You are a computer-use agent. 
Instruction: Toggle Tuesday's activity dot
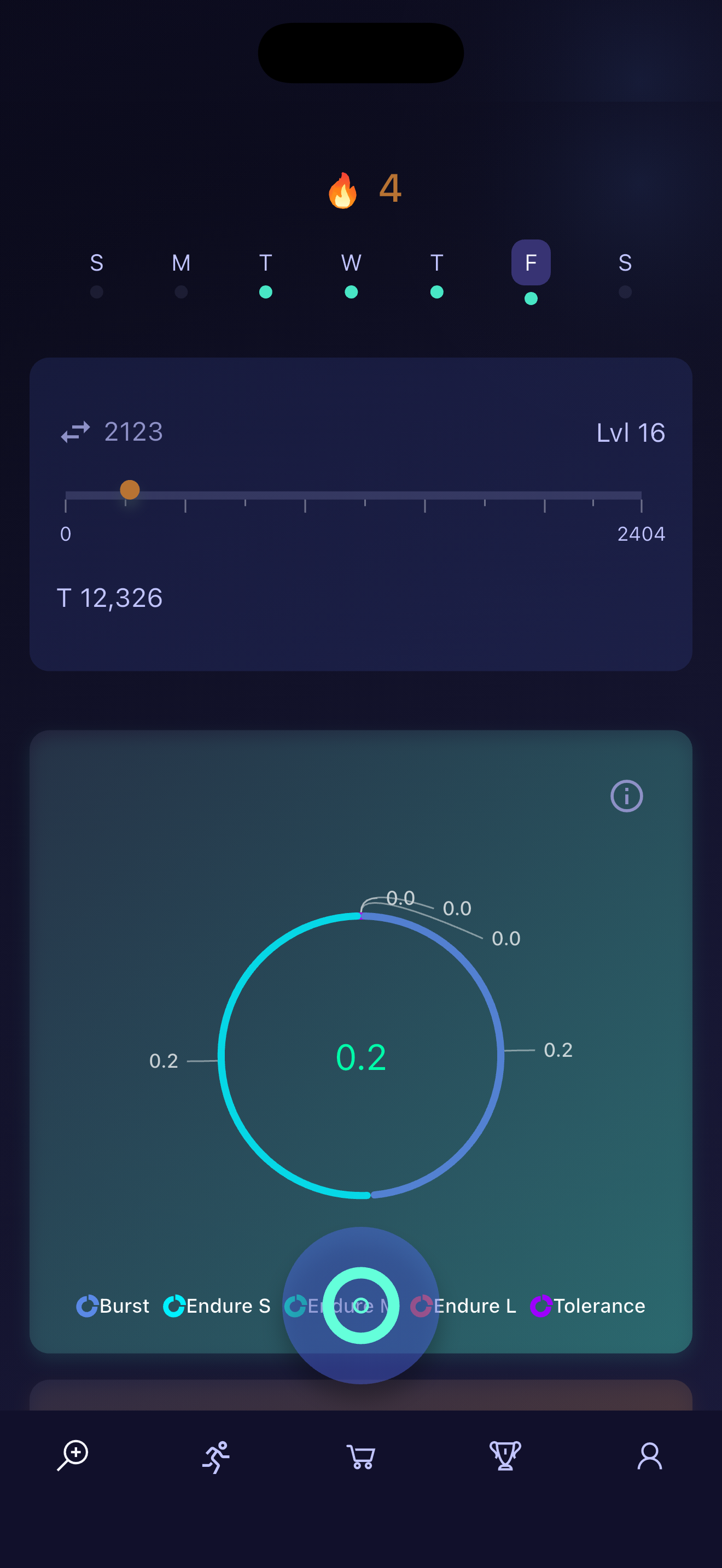265,293
